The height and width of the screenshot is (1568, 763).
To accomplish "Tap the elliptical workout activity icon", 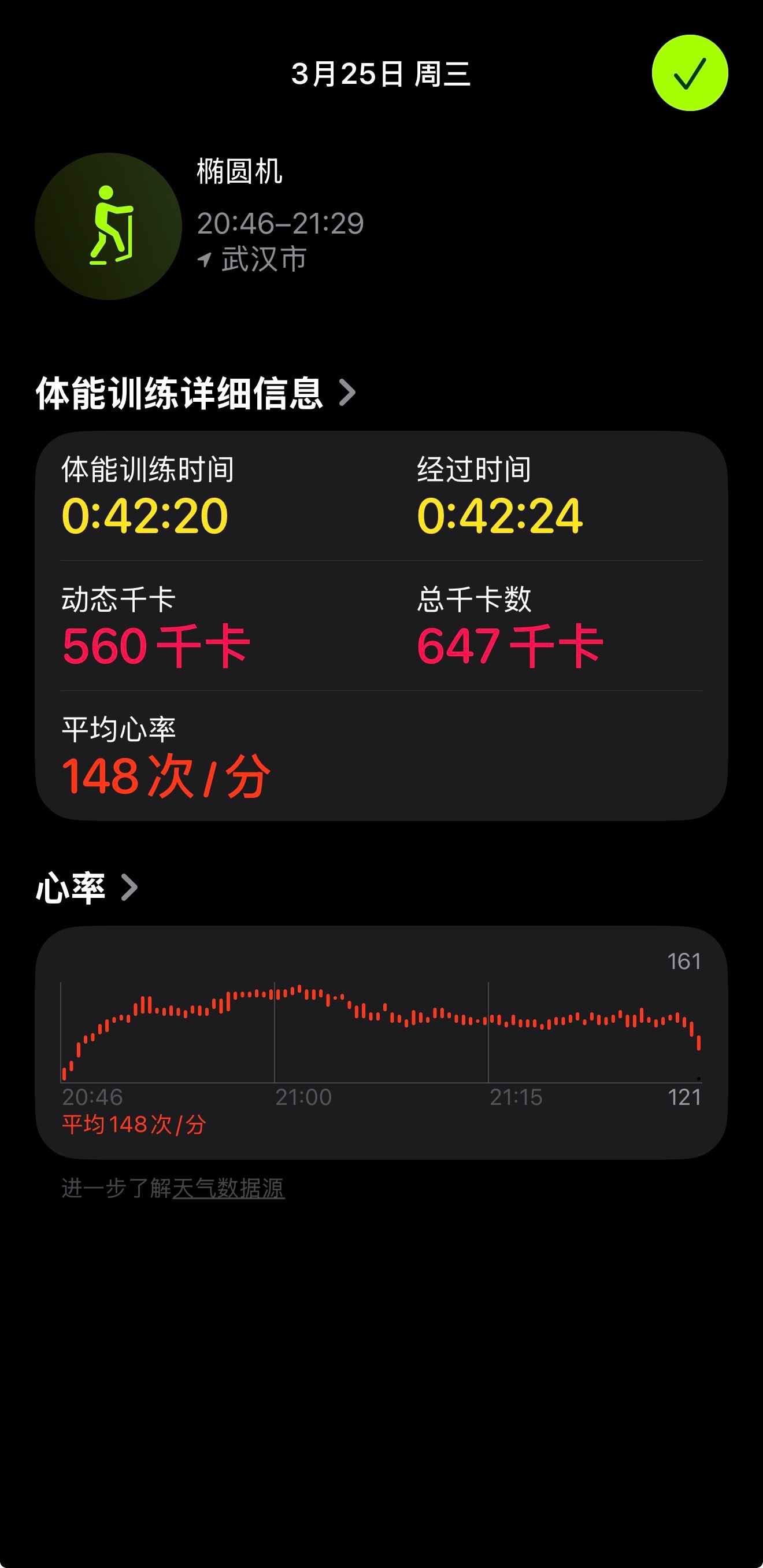I will (108, 223).
